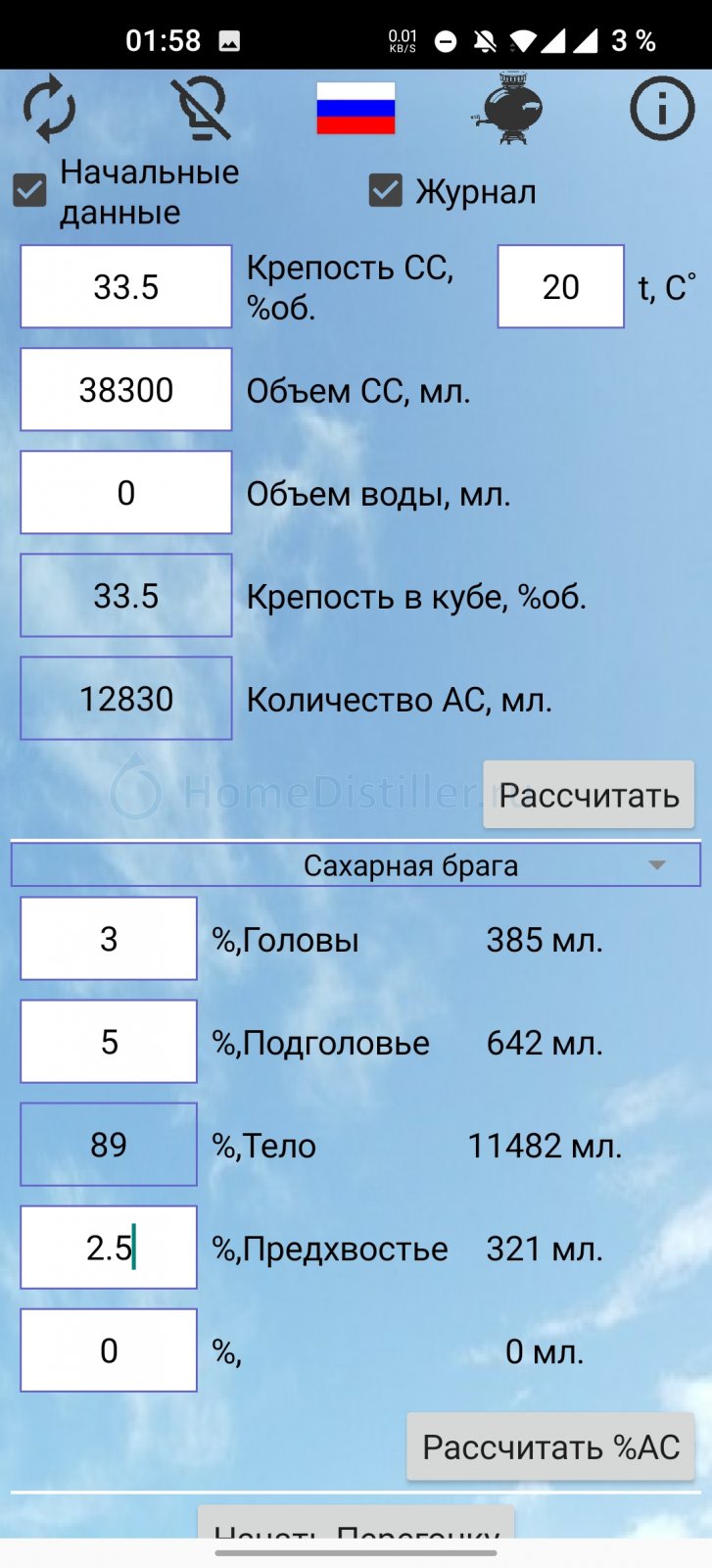The height and width of the screenshot is (1568, 712).
Task: Edit the Объем СС field
Action: click(x=126, y=389)
